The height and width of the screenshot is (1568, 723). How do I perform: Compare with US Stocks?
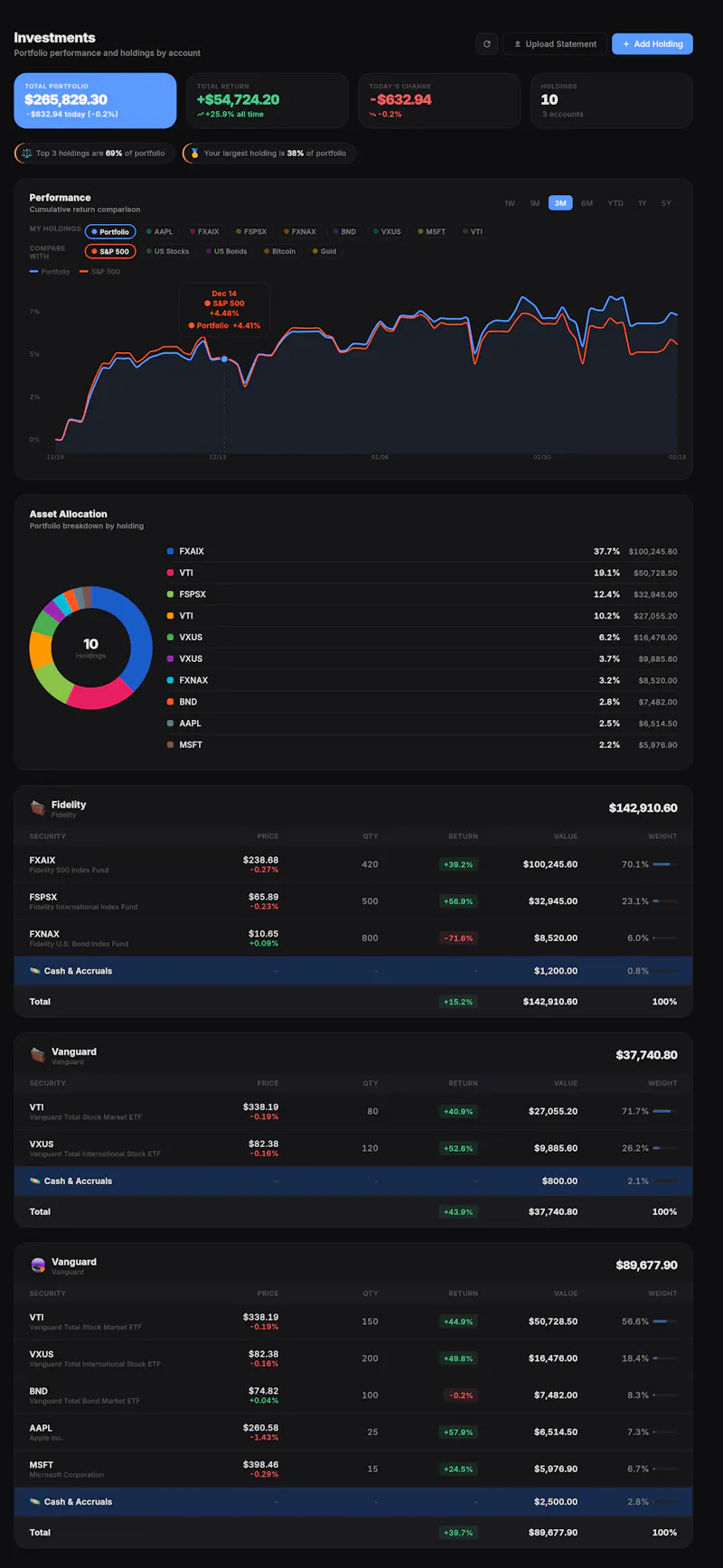(167, 251)
